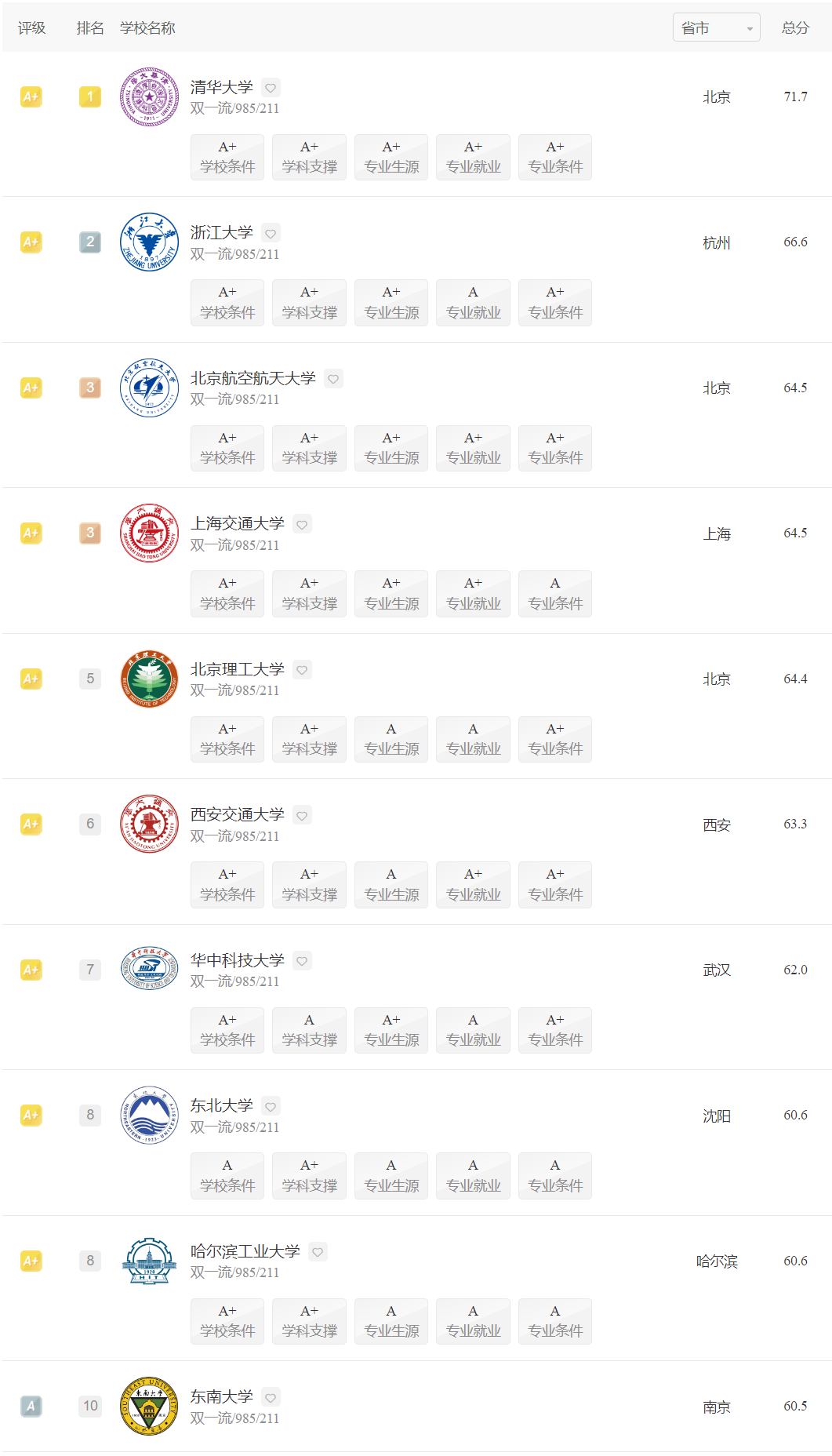Select the Xi'an Jiaotong University crest
Image resolution: width=832 pixels, height=1456 pixels.
(149, 824)
